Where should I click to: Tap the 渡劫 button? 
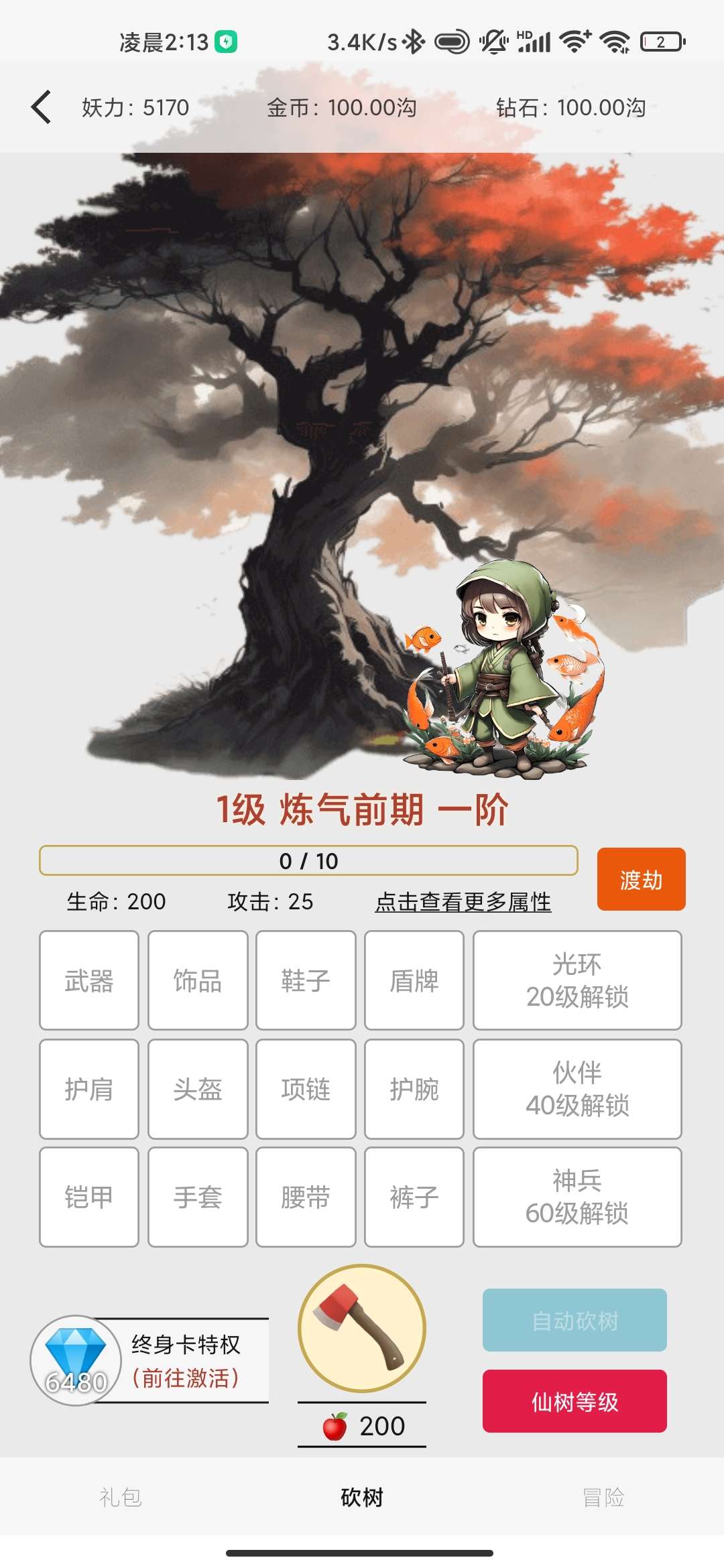[x=641, y=879]
